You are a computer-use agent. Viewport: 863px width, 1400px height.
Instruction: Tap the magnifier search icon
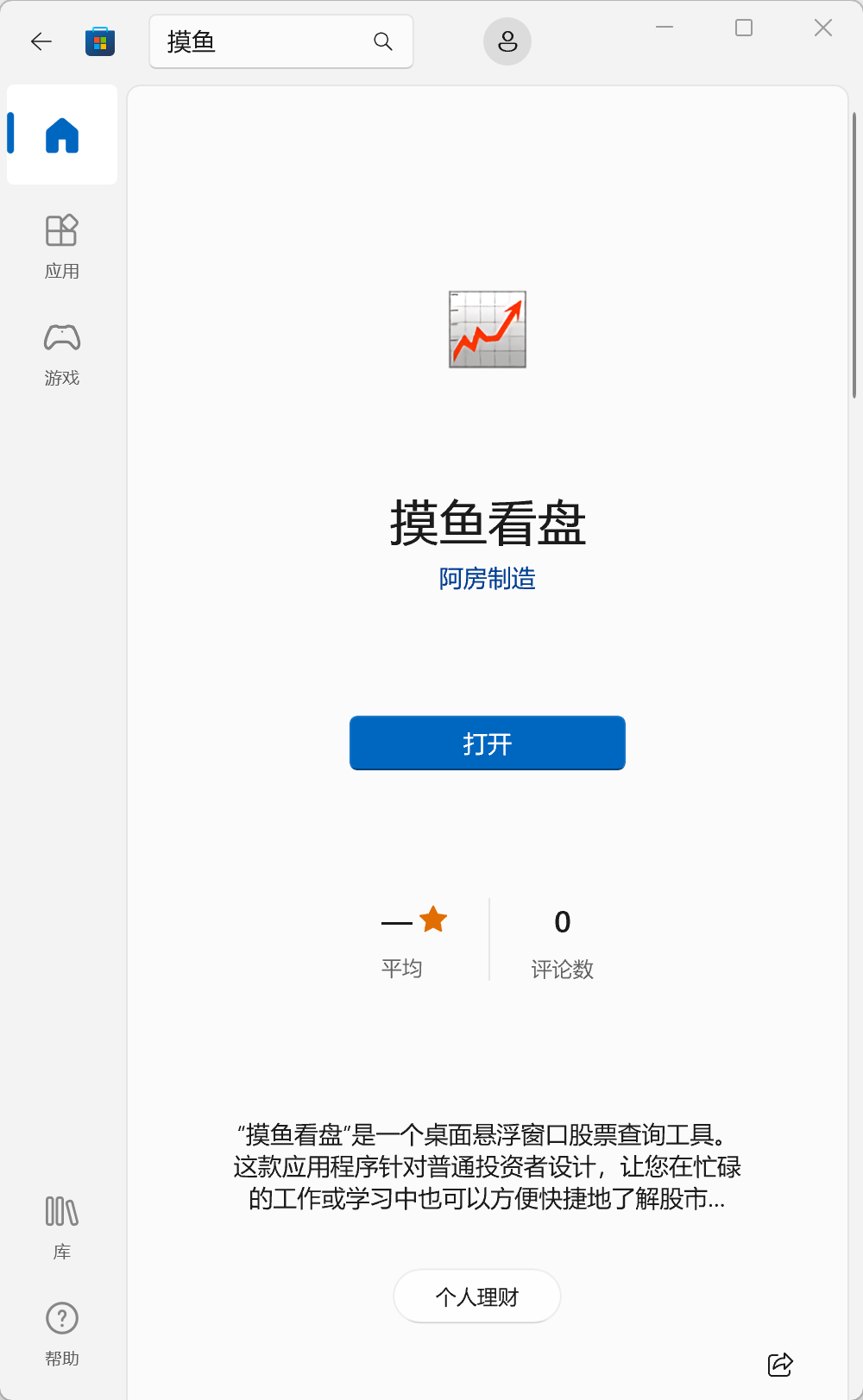pos(383,41)
